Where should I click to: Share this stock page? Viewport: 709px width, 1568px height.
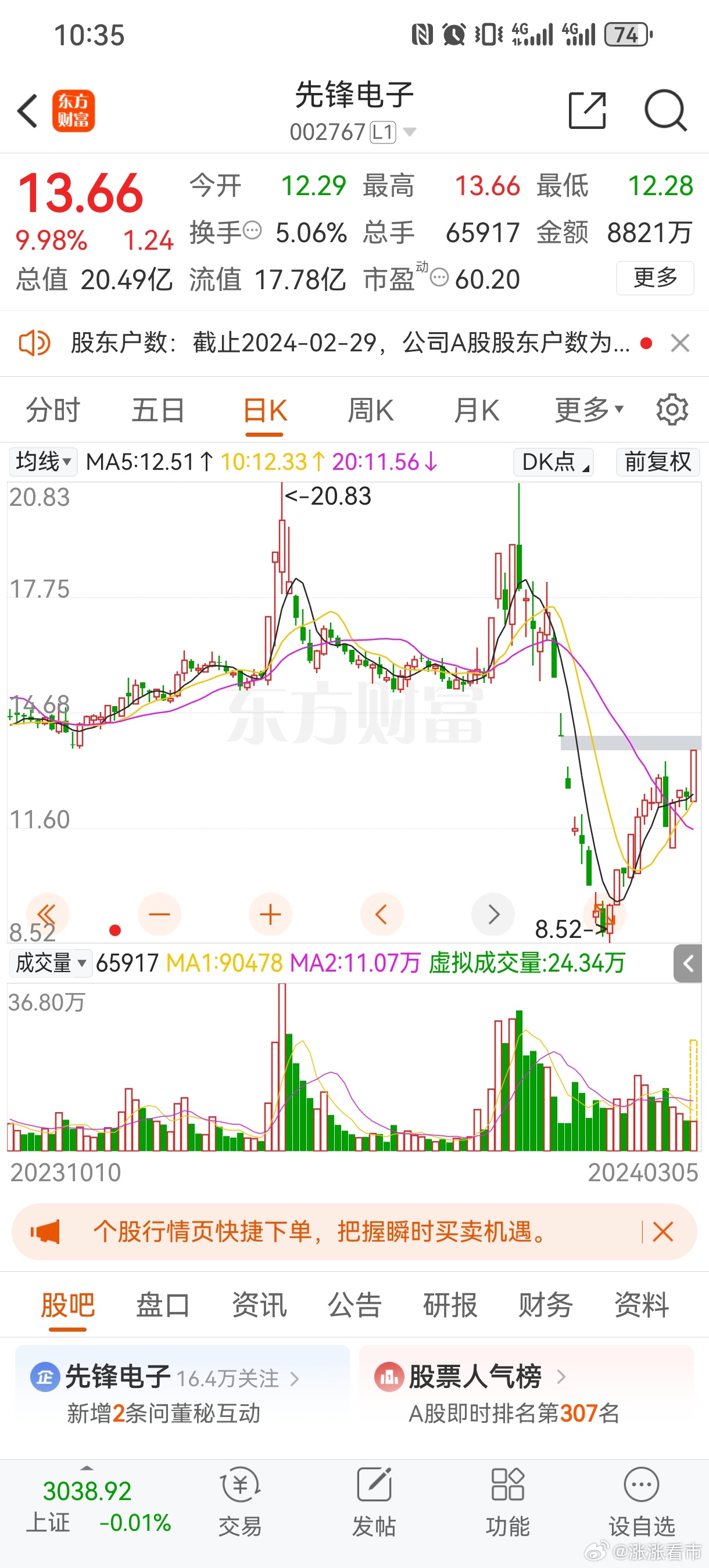(x=586, y=111)
